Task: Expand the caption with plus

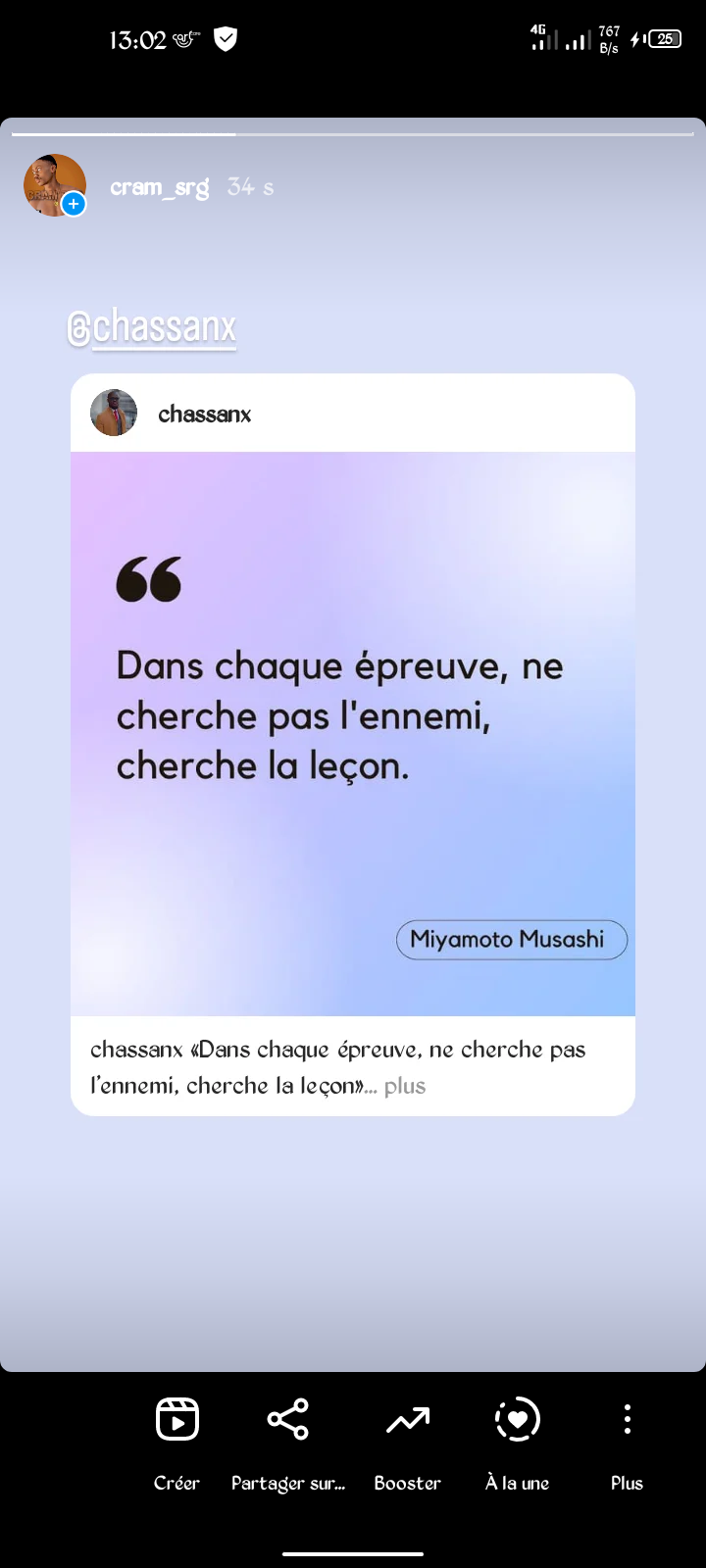Action: pos(405,1086)
